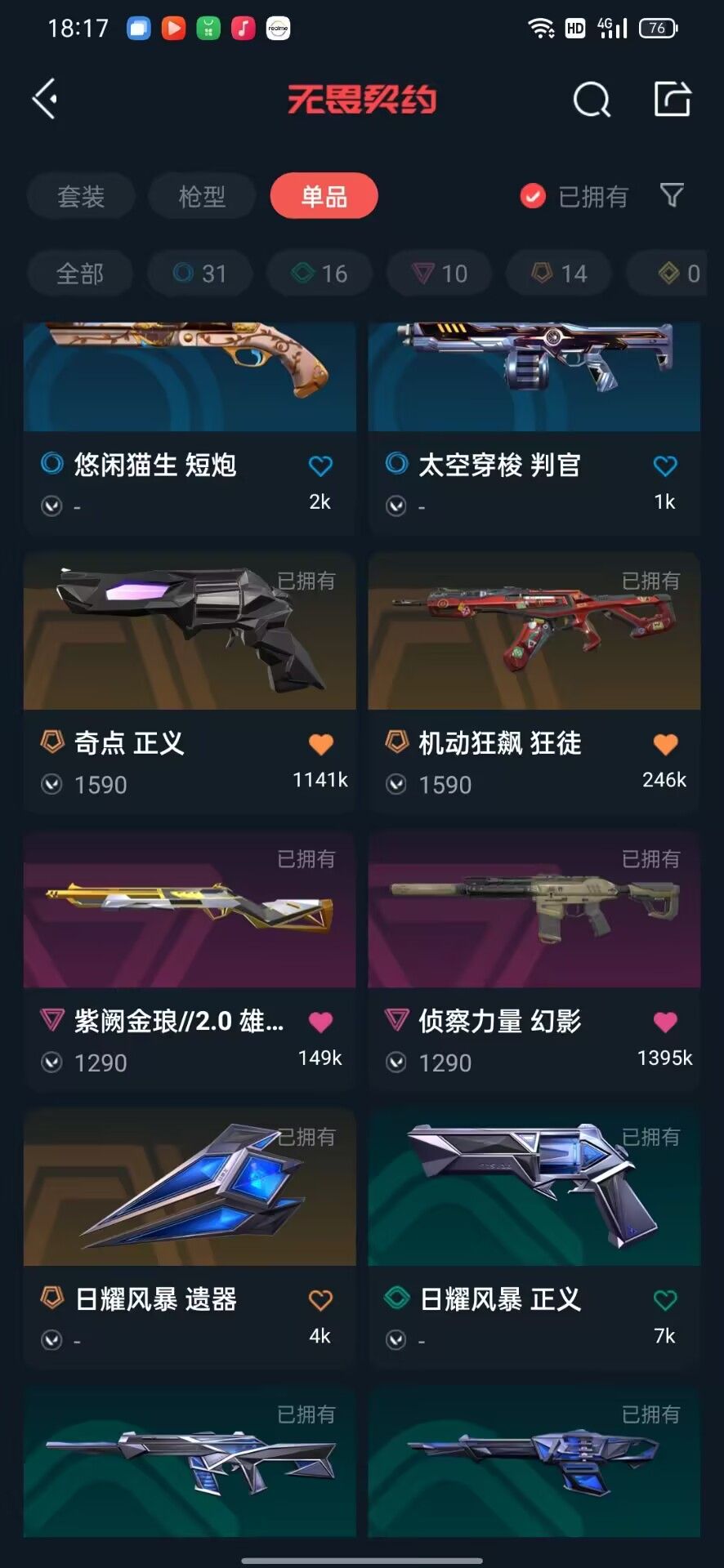724x1568 pixels.
Task: Unlike the 机动狂飙 狂徒 skin
Action: (665, 744)
